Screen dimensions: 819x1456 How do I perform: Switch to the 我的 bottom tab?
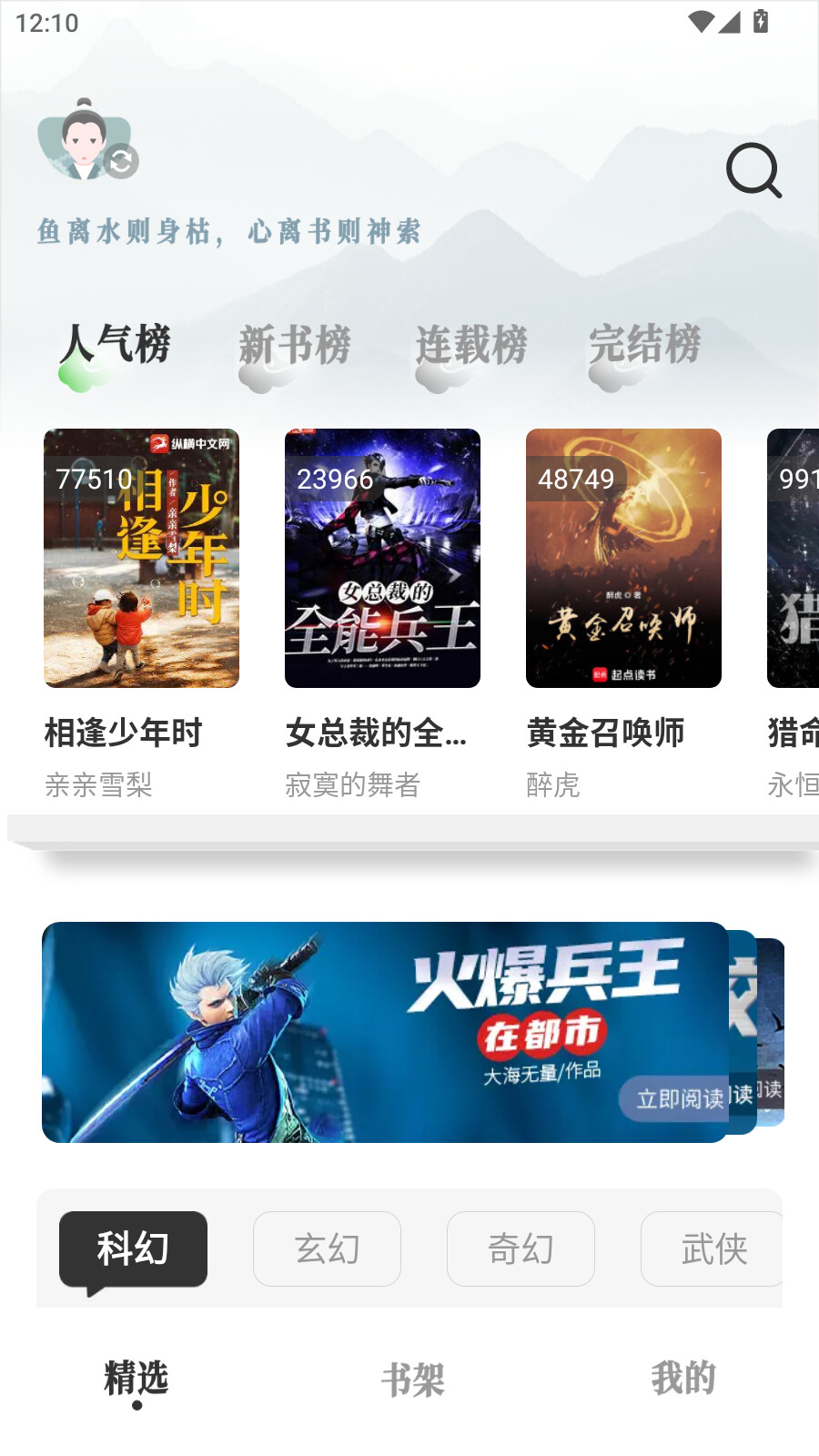682,1378
